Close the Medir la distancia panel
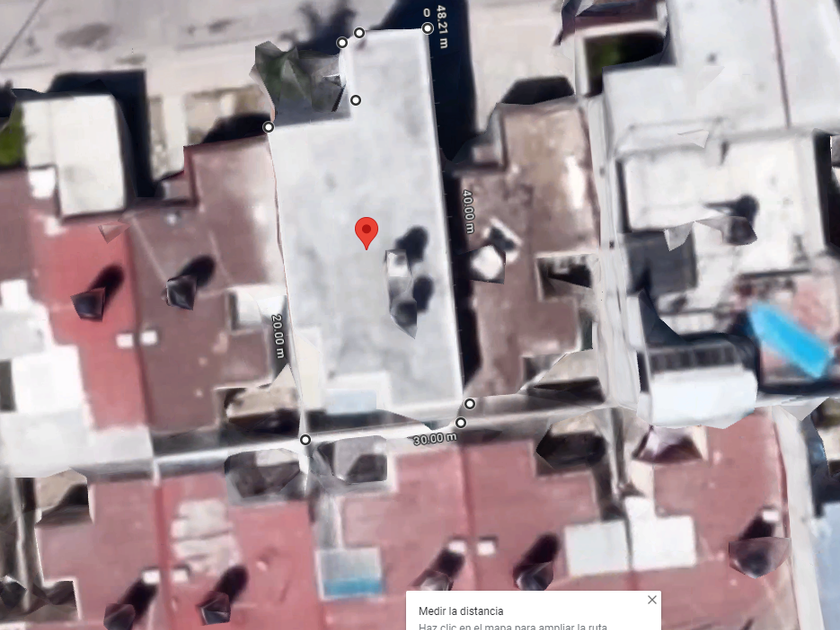This screenshot has height=630, width=840. click(x=652, y=599)
